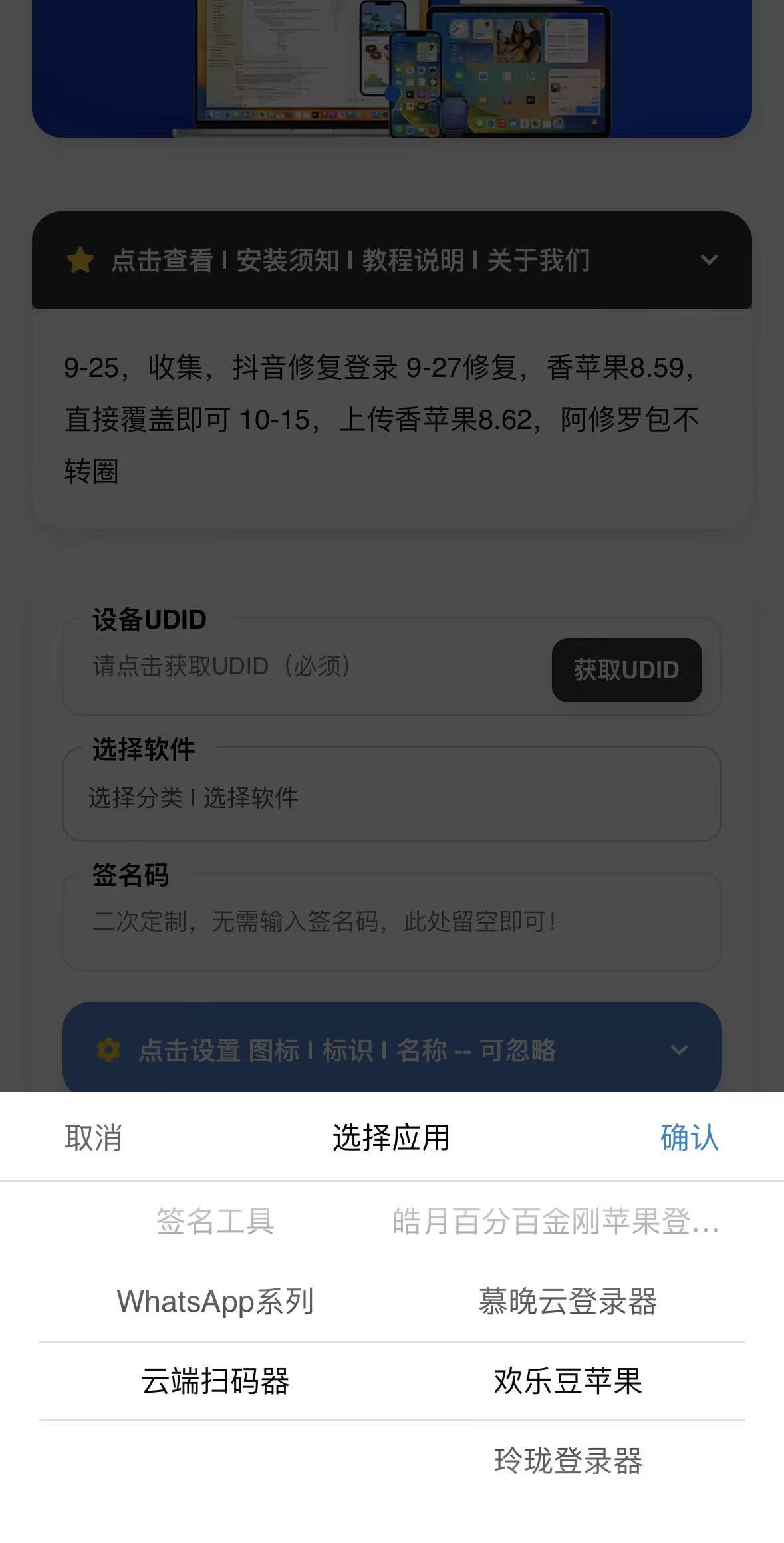Click the Apple devices banner image
The image size is (784, 1543).
point(392,67)
